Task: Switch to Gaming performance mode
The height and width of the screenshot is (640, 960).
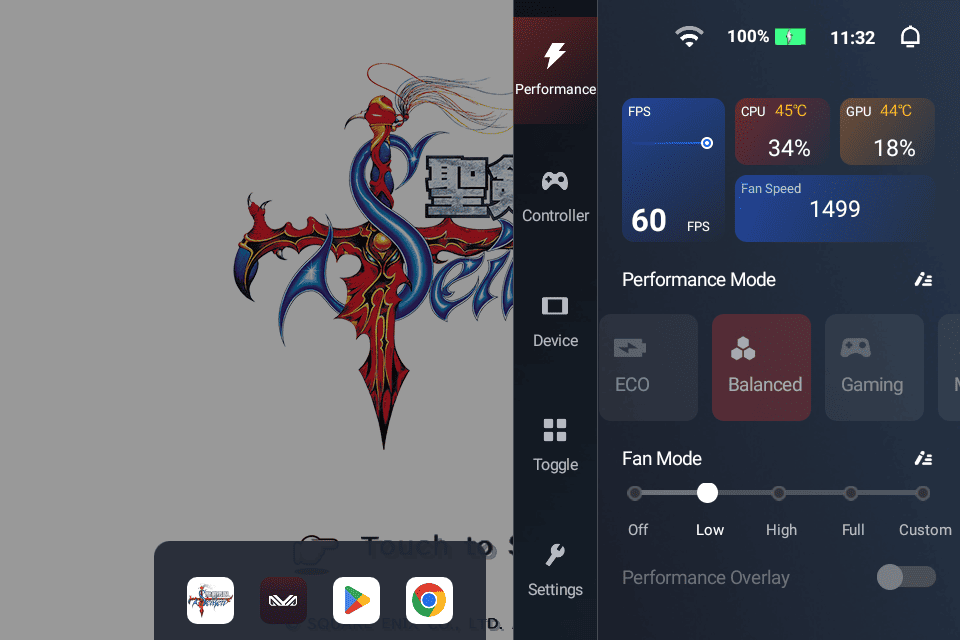Action: 873,367
